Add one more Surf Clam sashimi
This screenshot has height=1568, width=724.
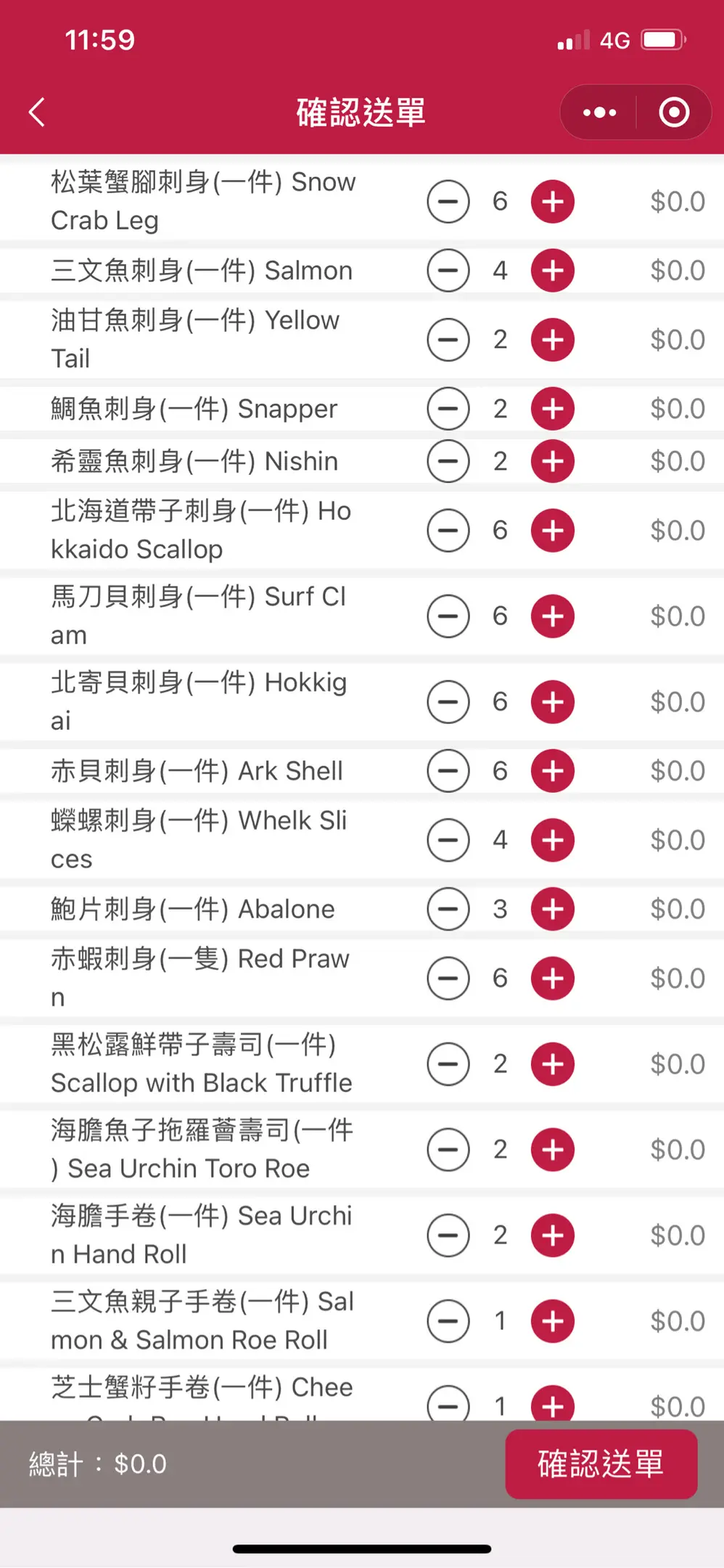[553, 616]
